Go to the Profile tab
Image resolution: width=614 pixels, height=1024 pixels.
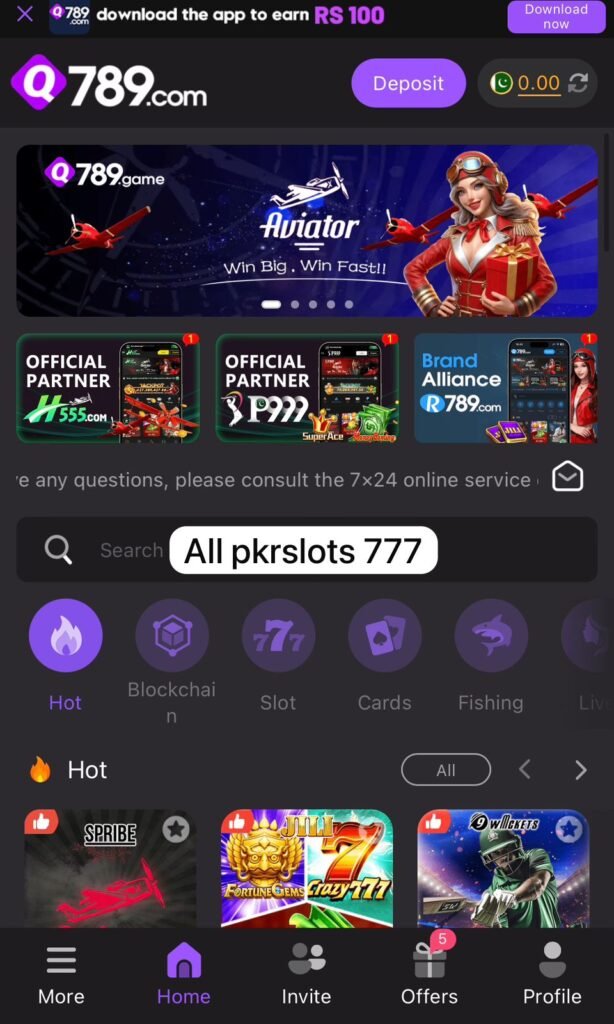pyautogui.click(x=552, y=976)
